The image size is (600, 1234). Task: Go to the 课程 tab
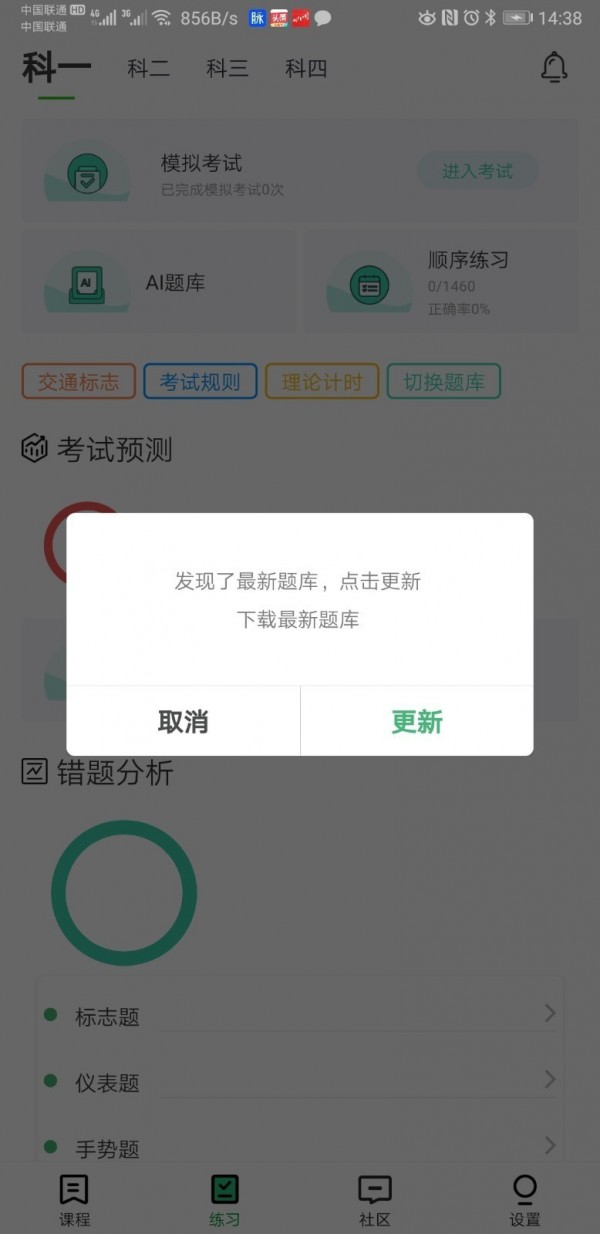point(74,1200)
